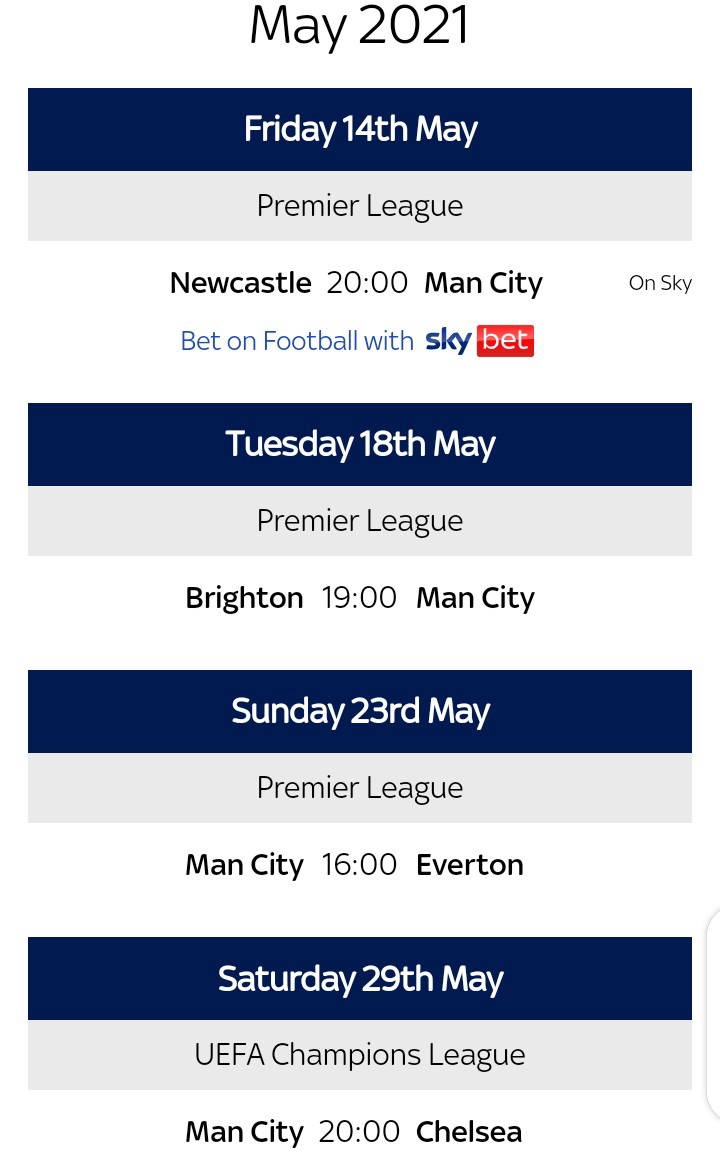Image resolution: width=720 pixels, height=1163 pixels.
Task: Open the Man City vs Everton fixture
Action: pyautogui.click(x=354, y=865)
